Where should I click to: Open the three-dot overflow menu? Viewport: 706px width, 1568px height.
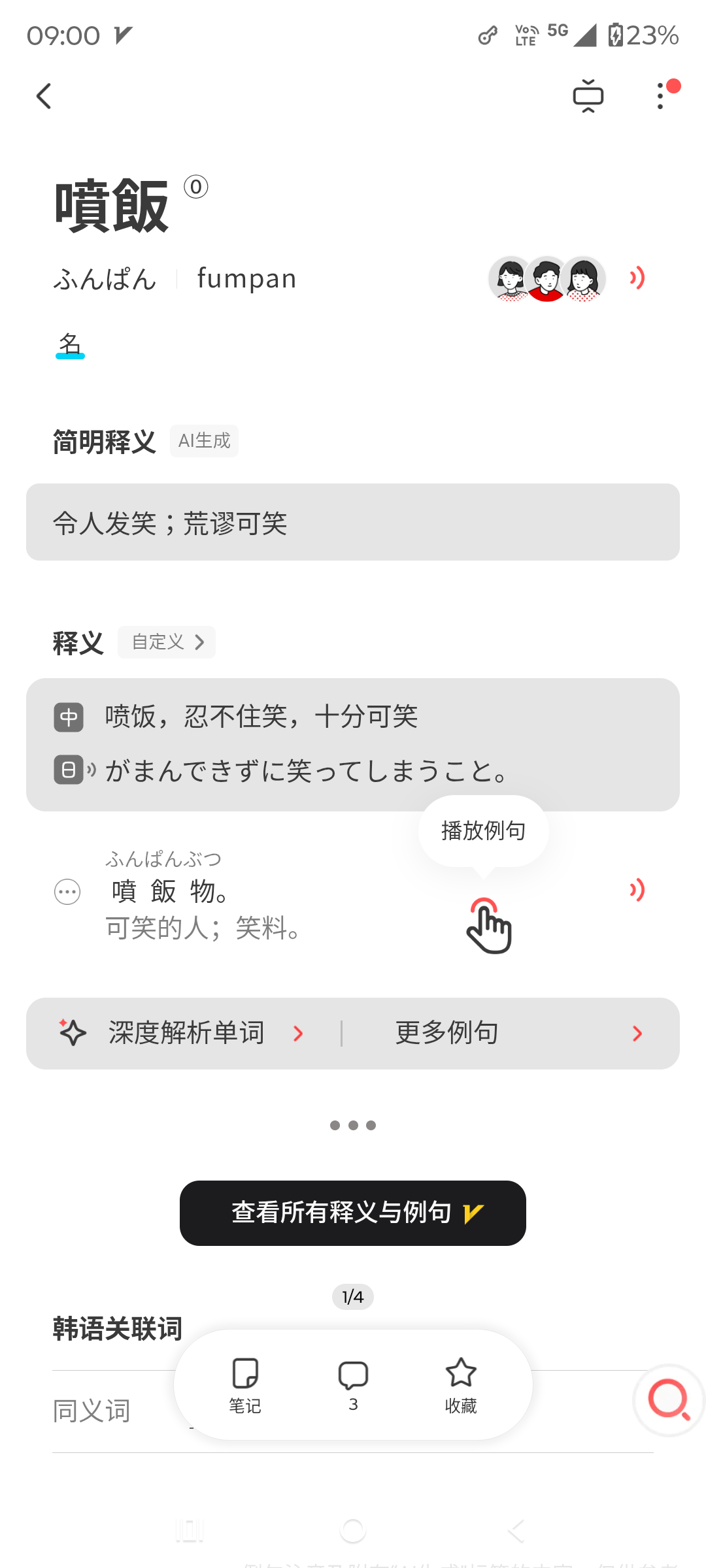pos(661,96)
